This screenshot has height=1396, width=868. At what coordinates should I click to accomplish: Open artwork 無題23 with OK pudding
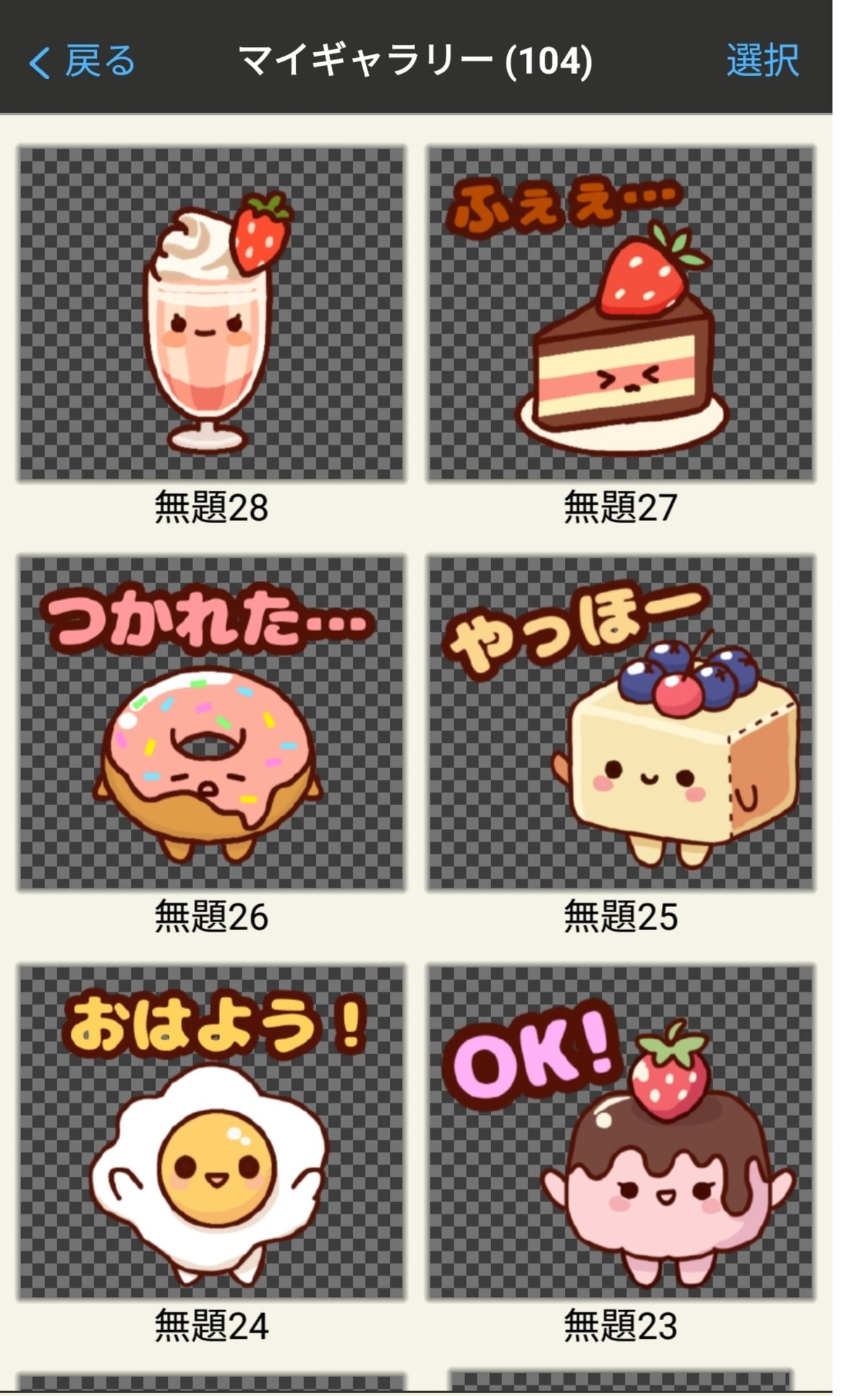point(620,1132)
